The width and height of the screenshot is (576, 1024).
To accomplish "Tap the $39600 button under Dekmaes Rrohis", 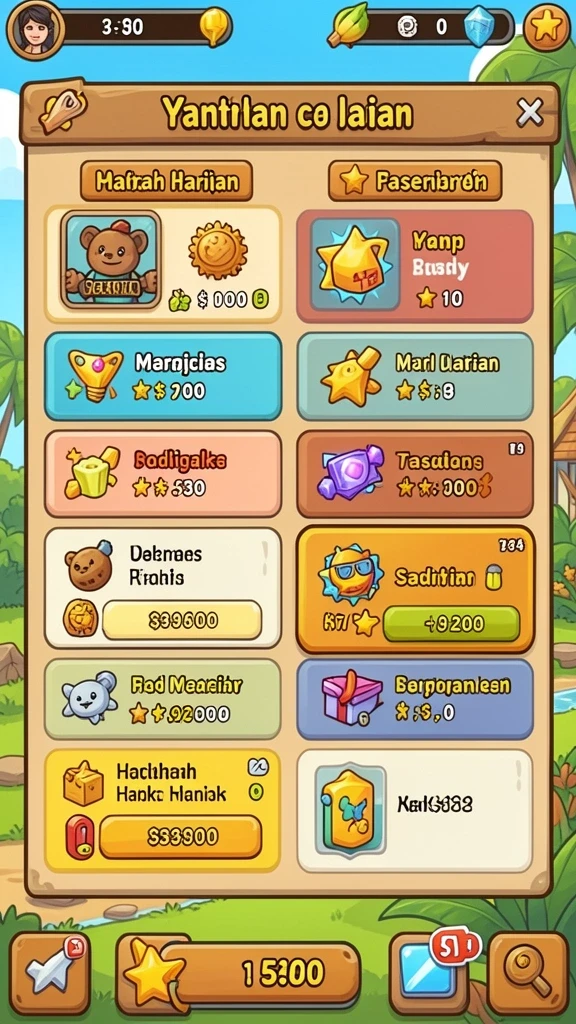I will coord(182,620).
